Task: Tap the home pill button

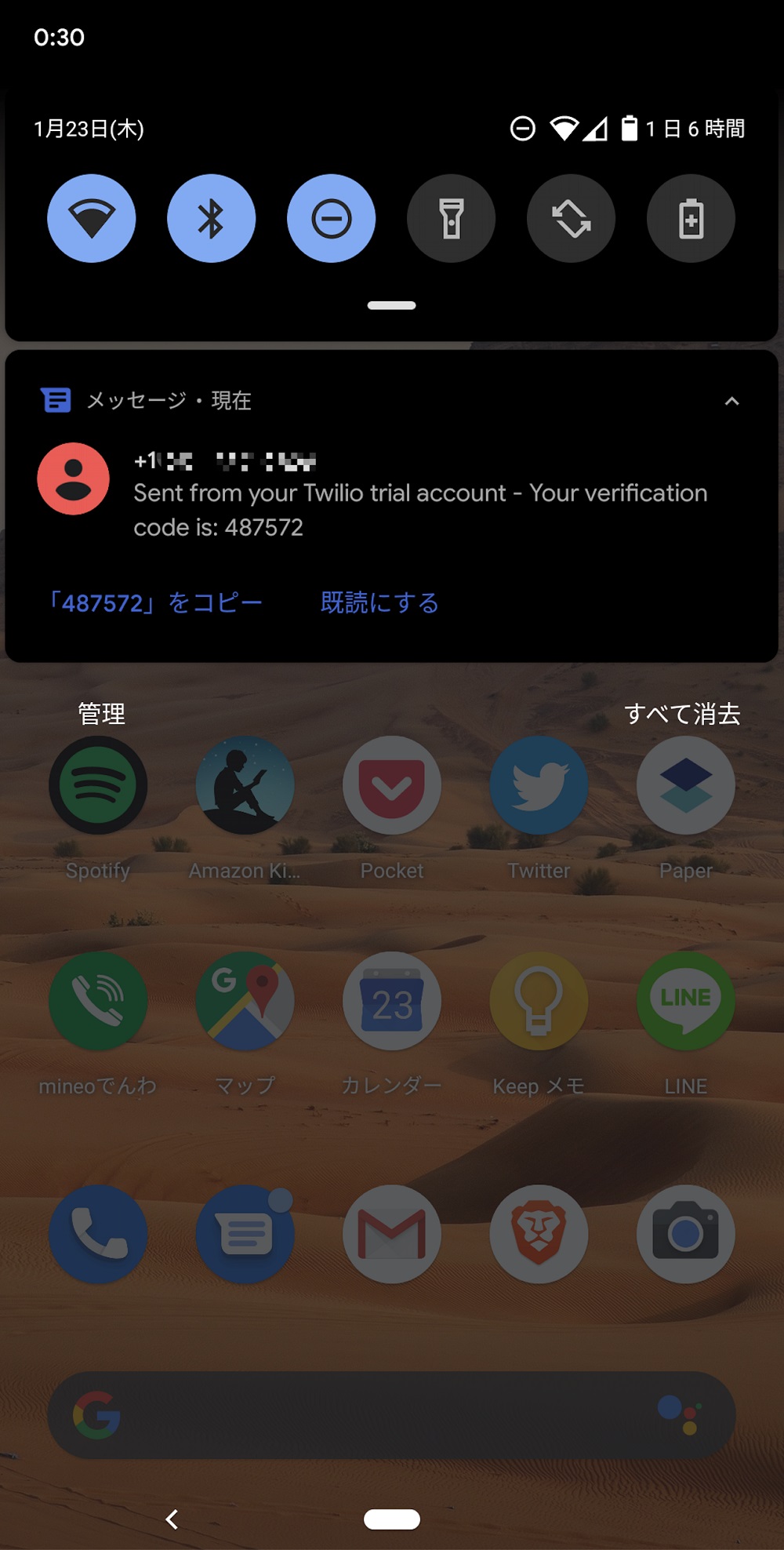Action: point(392,1519)
